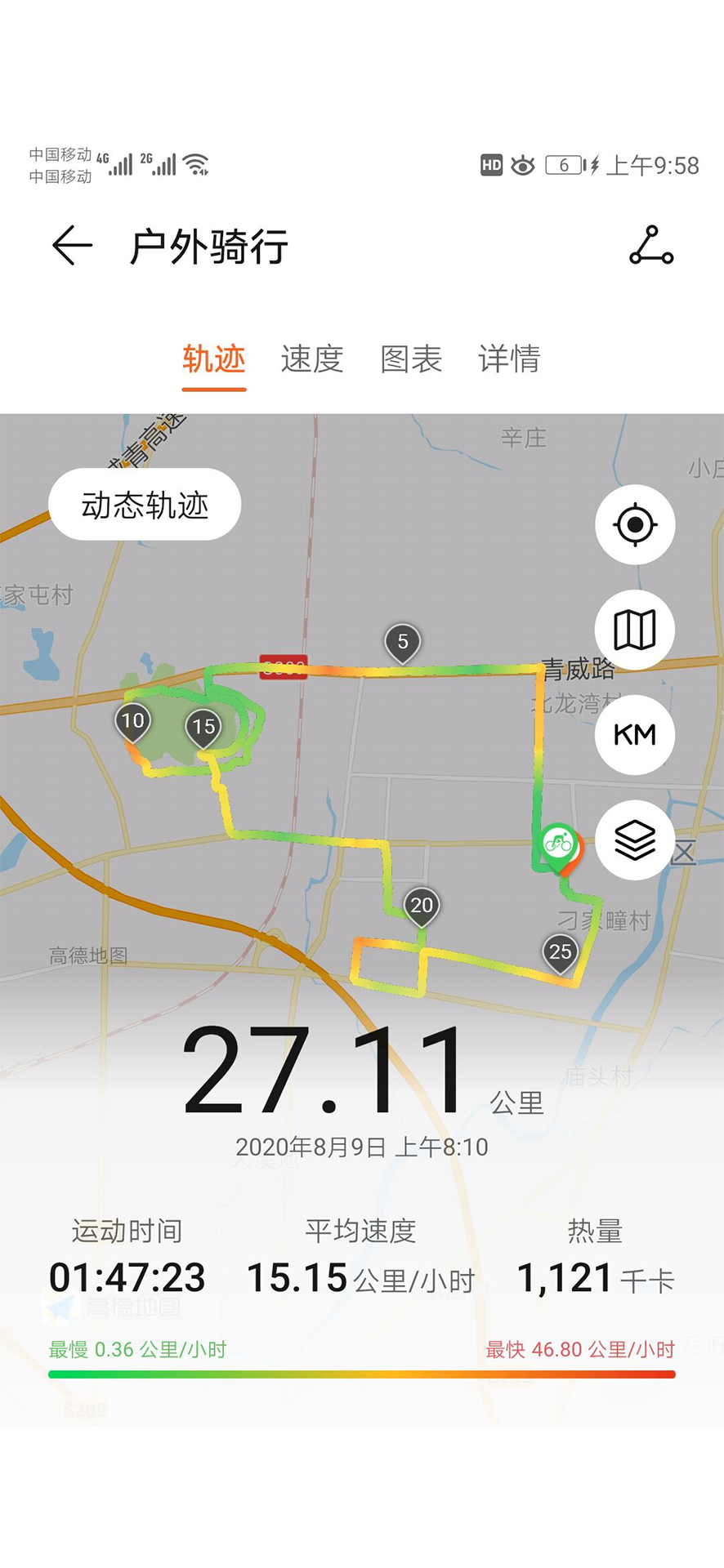The width and height of the screenshot is (724, 1568).
Task: Switch to the 速度 tab
Action: tap(312, 359)
